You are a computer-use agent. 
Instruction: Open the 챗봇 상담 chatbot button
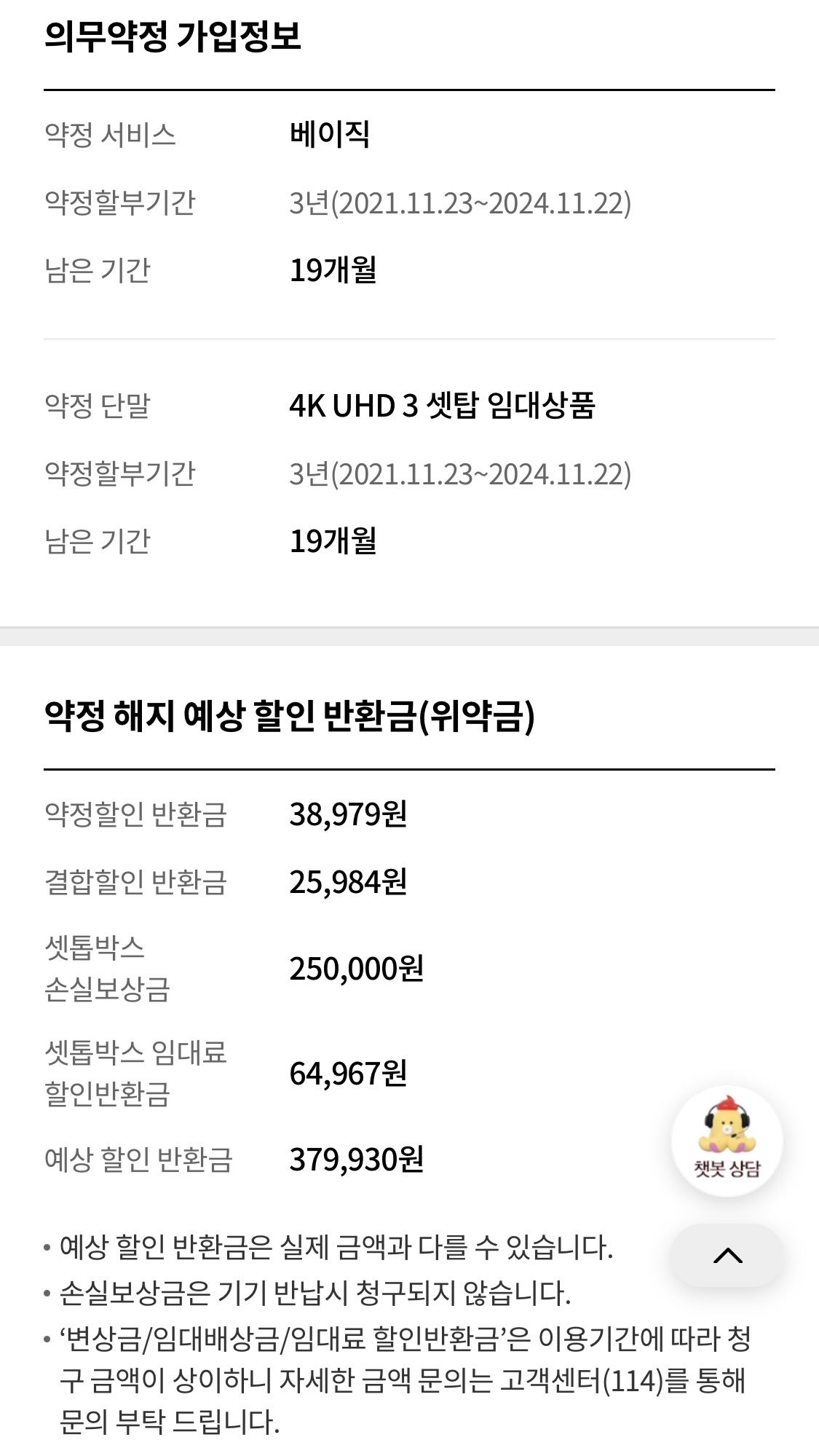(x=727, y=1141)
